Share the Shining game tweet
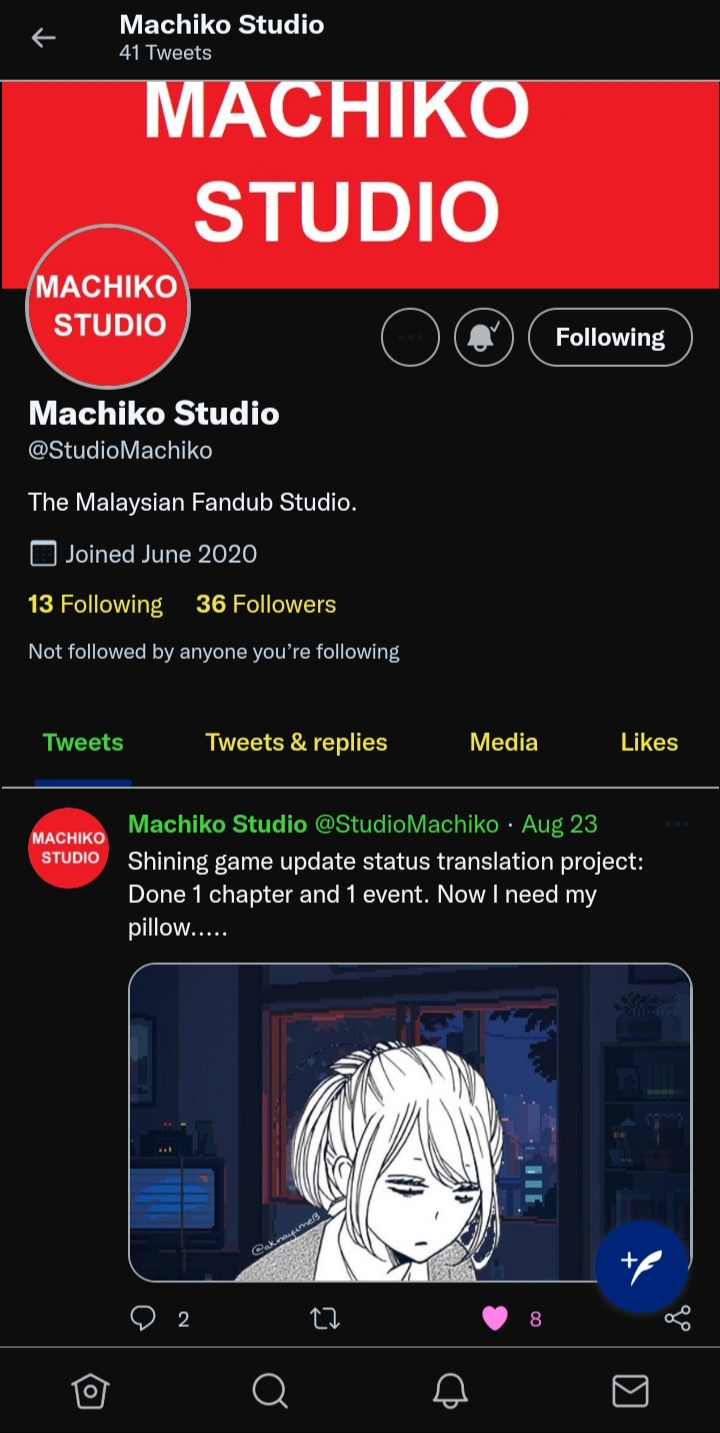 coord(677,1319)
